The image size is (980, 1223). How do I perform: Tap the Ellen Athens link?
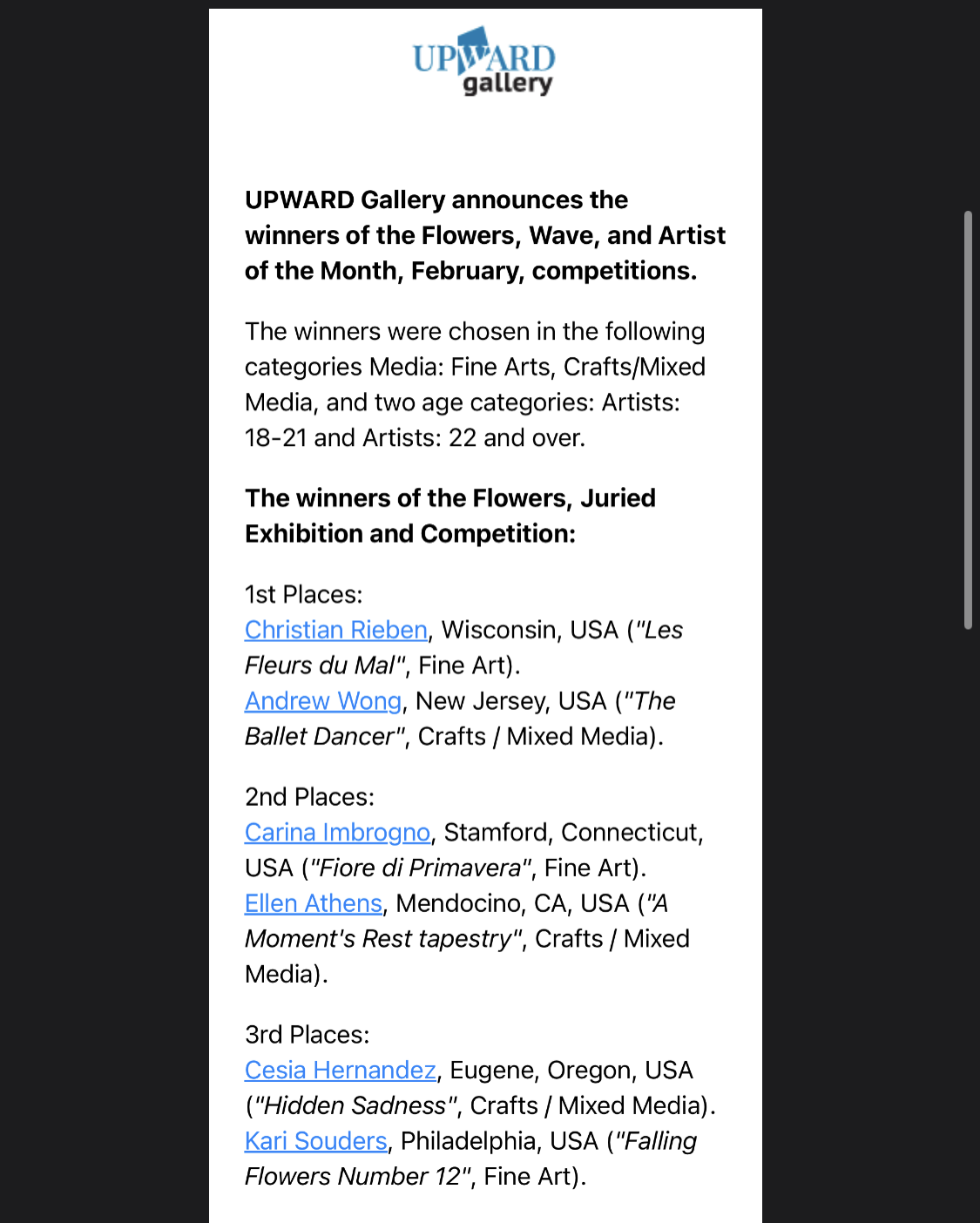(313, 903)
